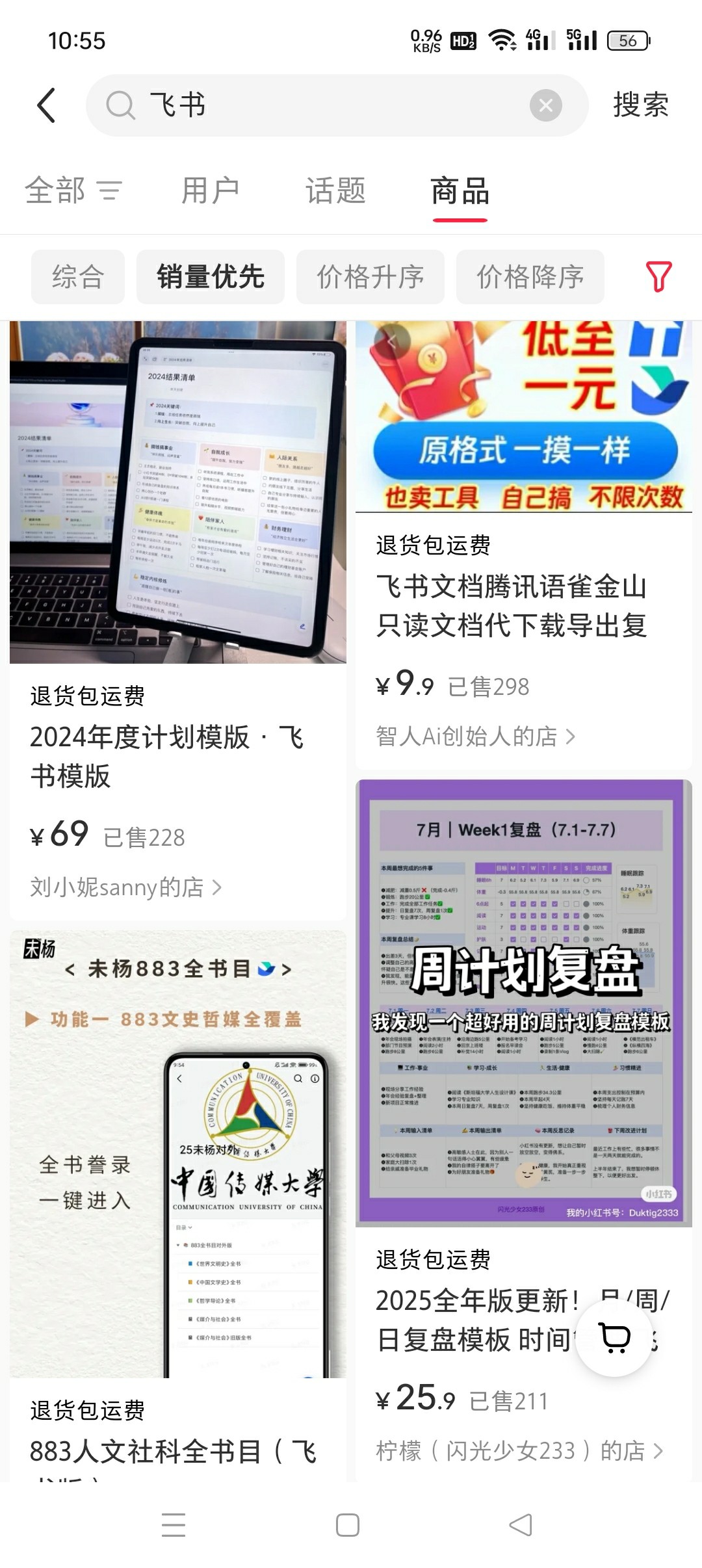The width and height of the screenshot is (702, 1568).
Task: Sort by 价格降序
Action: [530, 277]
